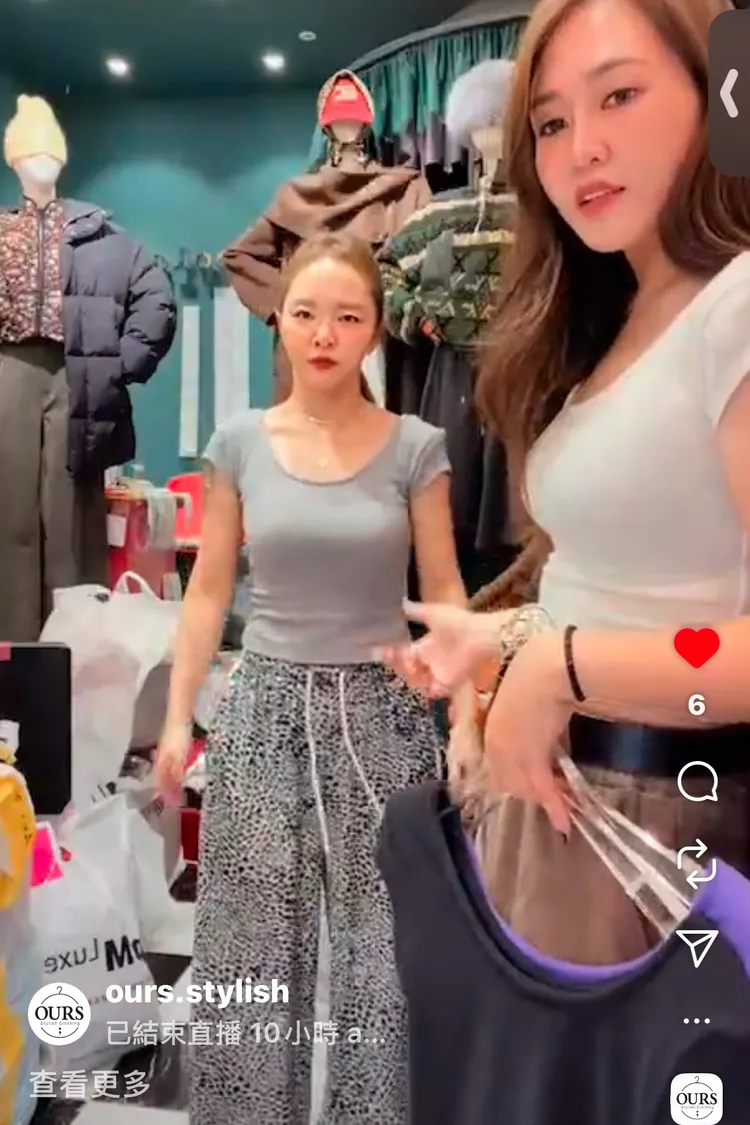This screenshot has height=1125, width=750.
Task: Repost this ours.stylish video
Action: click(x=697, y=863)
